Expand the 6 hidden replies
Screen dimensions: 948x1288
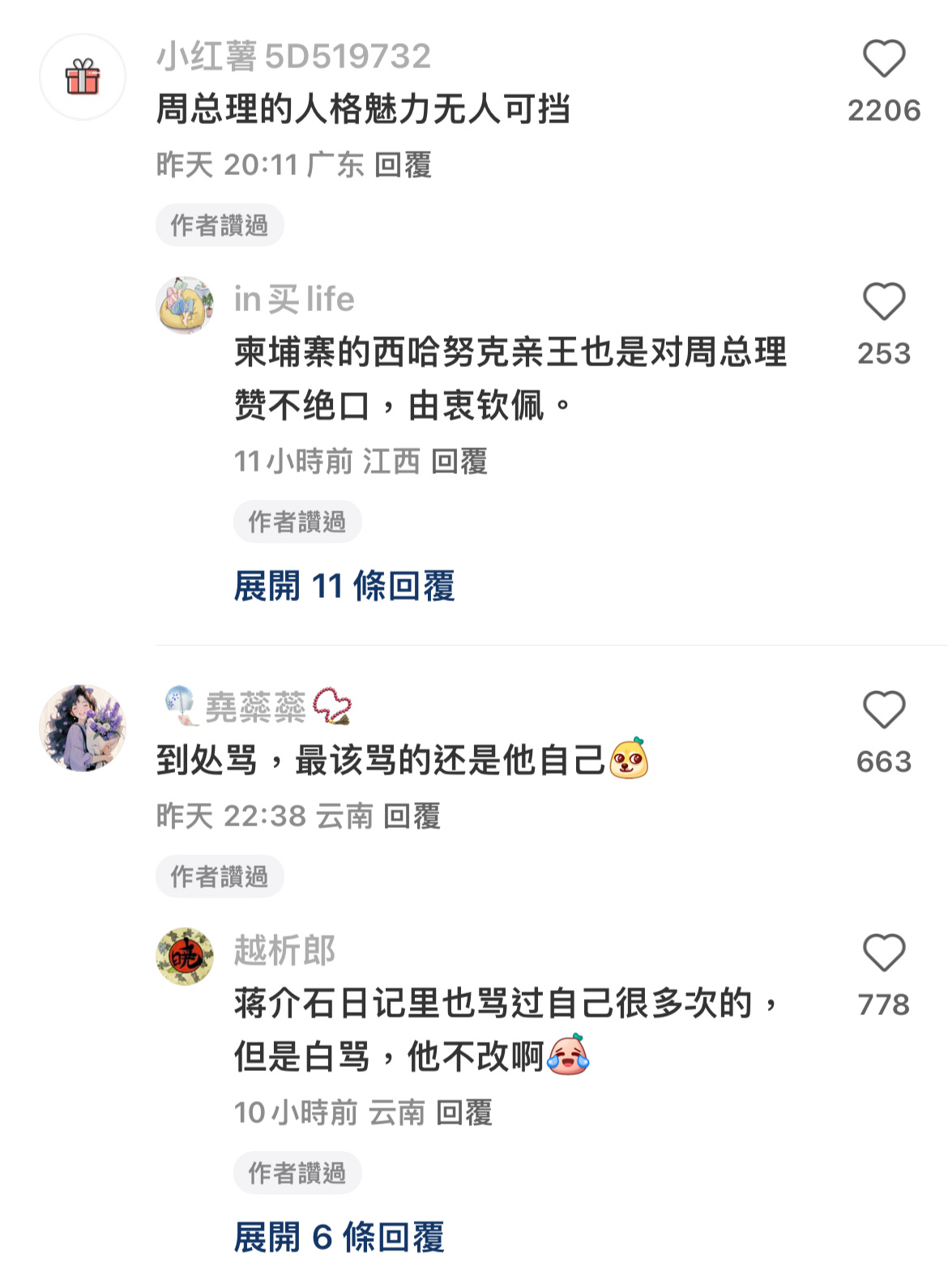tap(339, 1237)
